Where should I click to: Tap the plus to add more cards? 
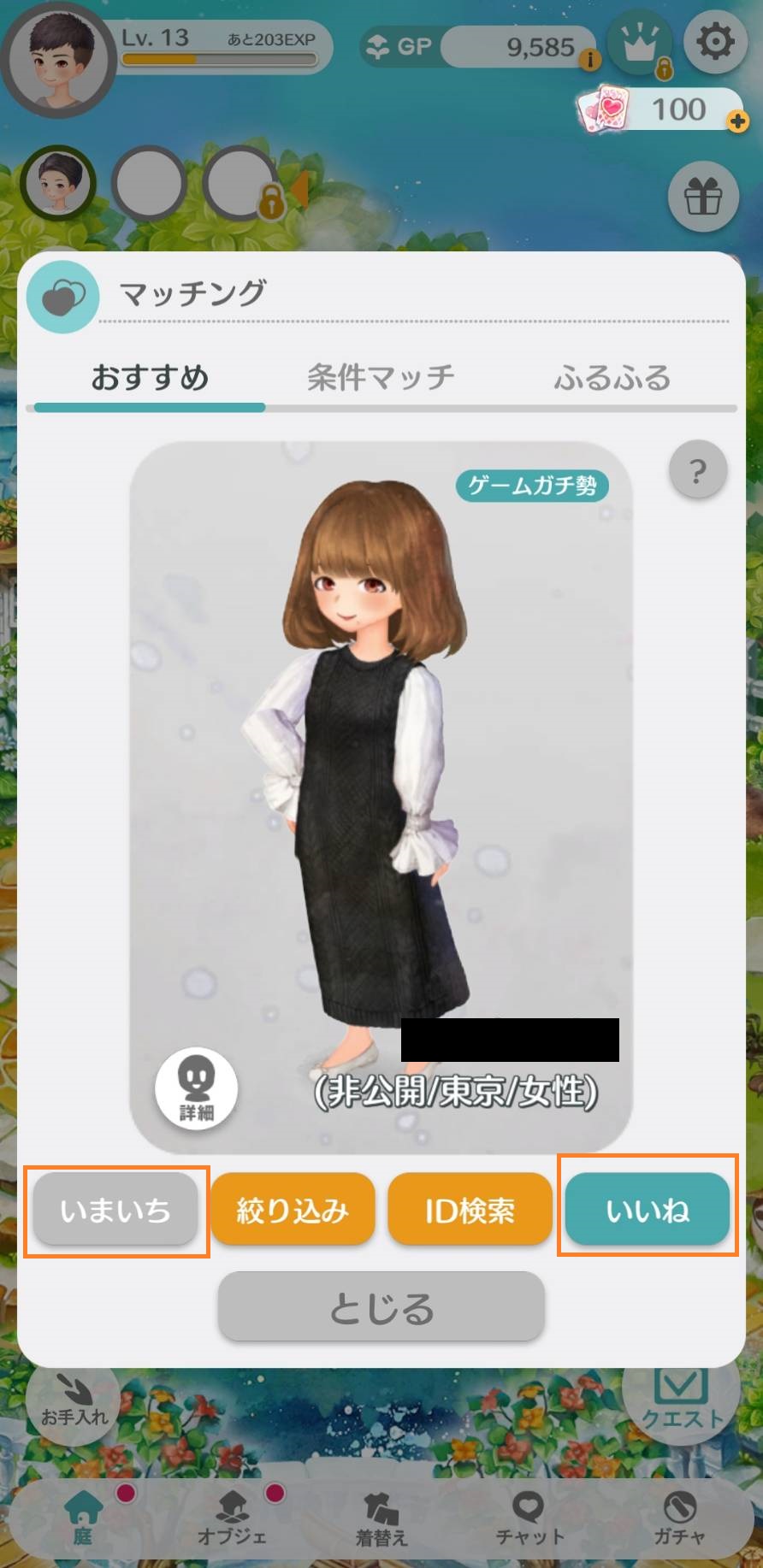pos(736,122)
